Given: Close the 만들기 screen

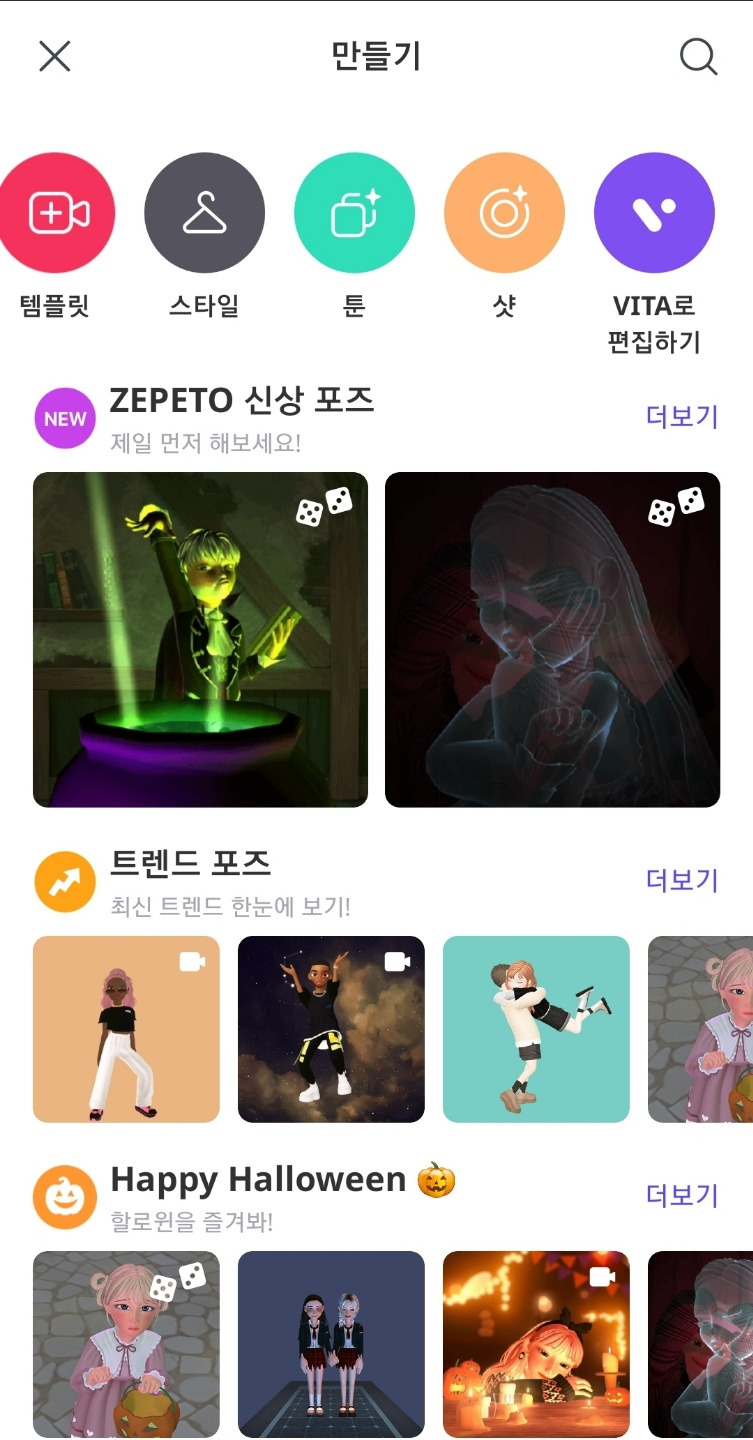Looking at the screenshot, I should [x=55, y=56].
